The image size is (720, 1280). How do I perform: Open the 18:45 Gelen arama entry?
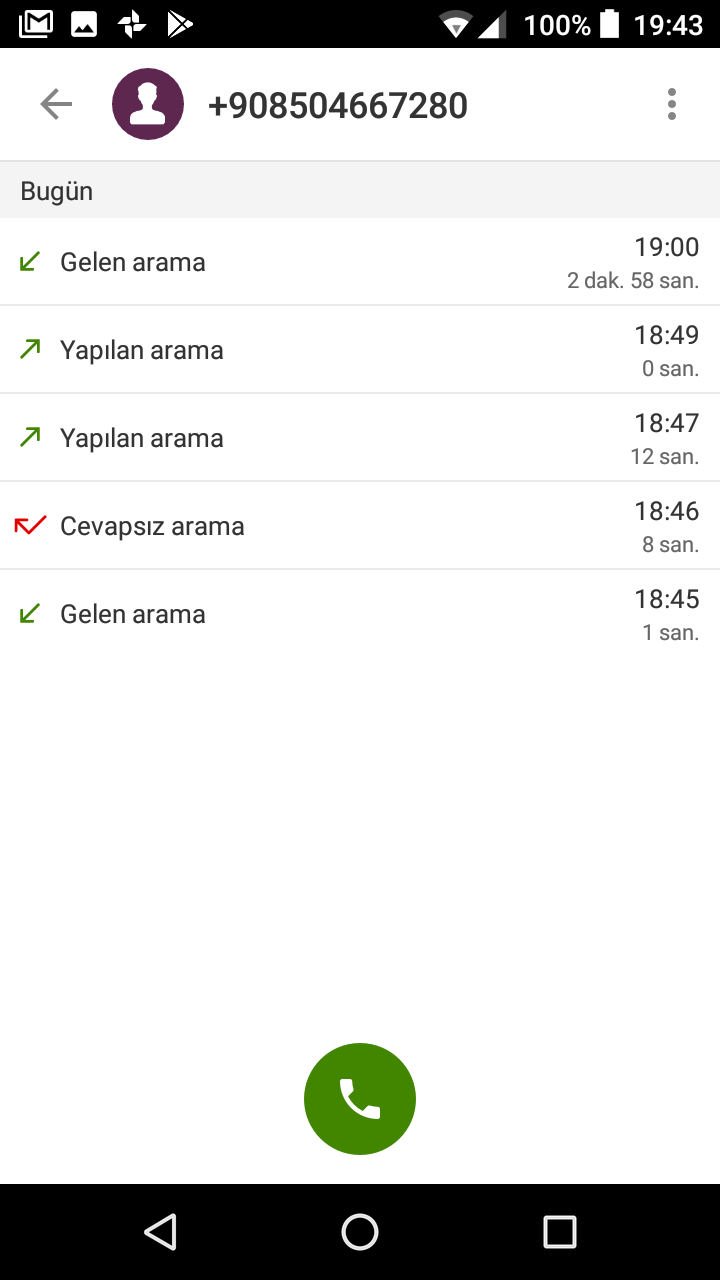click(360, 614)
